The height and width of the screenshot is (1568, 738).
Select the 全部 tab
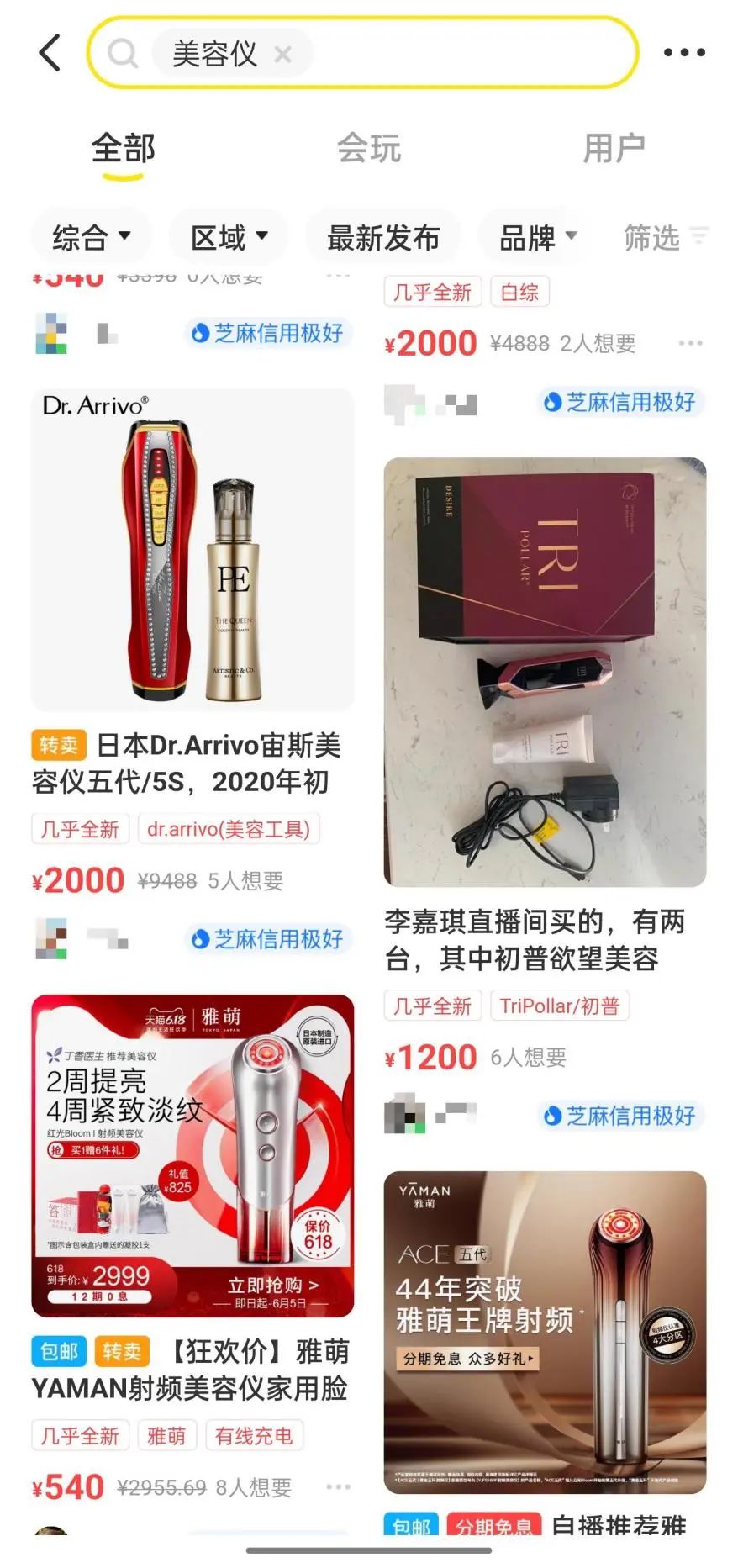123,149
